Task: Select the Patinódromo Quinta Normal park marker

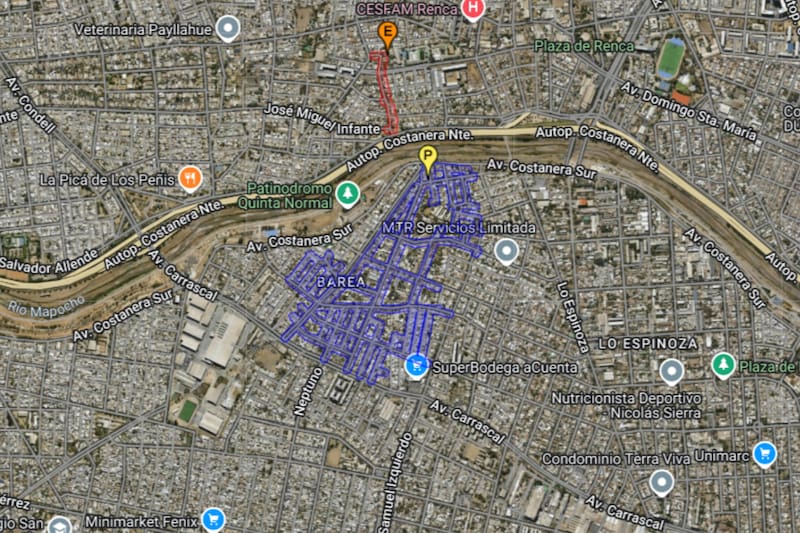Action: 347,193
